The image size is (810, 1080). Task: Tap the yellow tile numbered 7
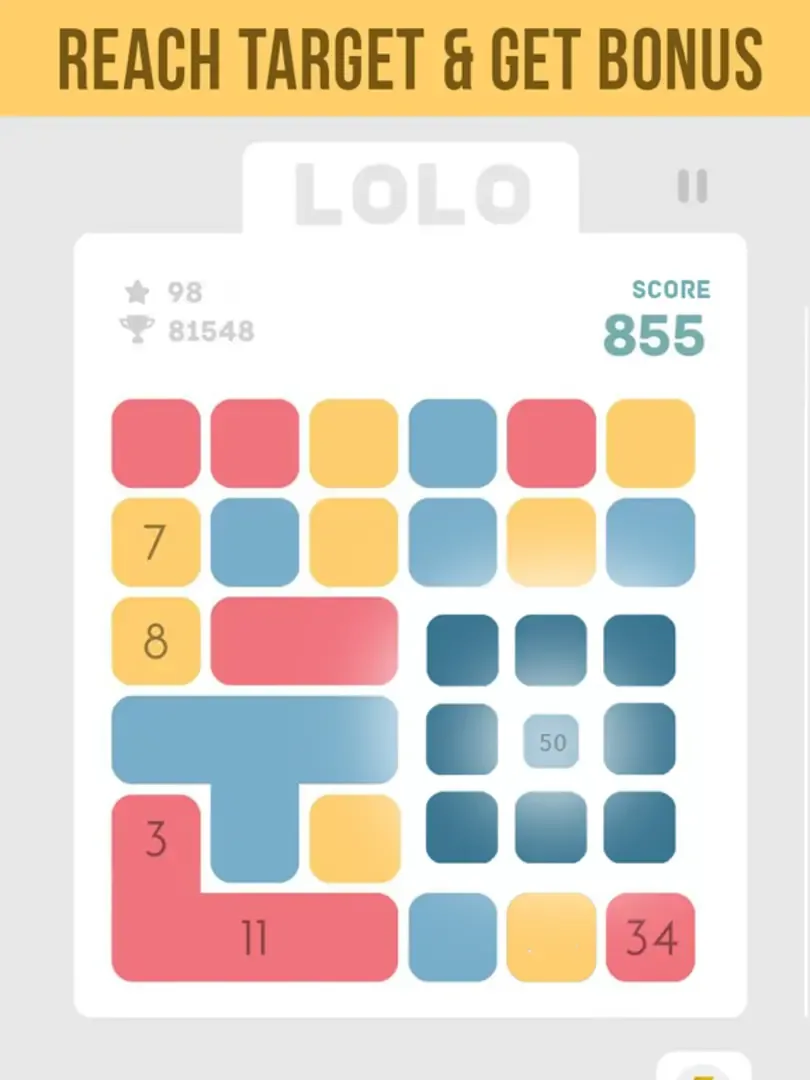(155, 542)
